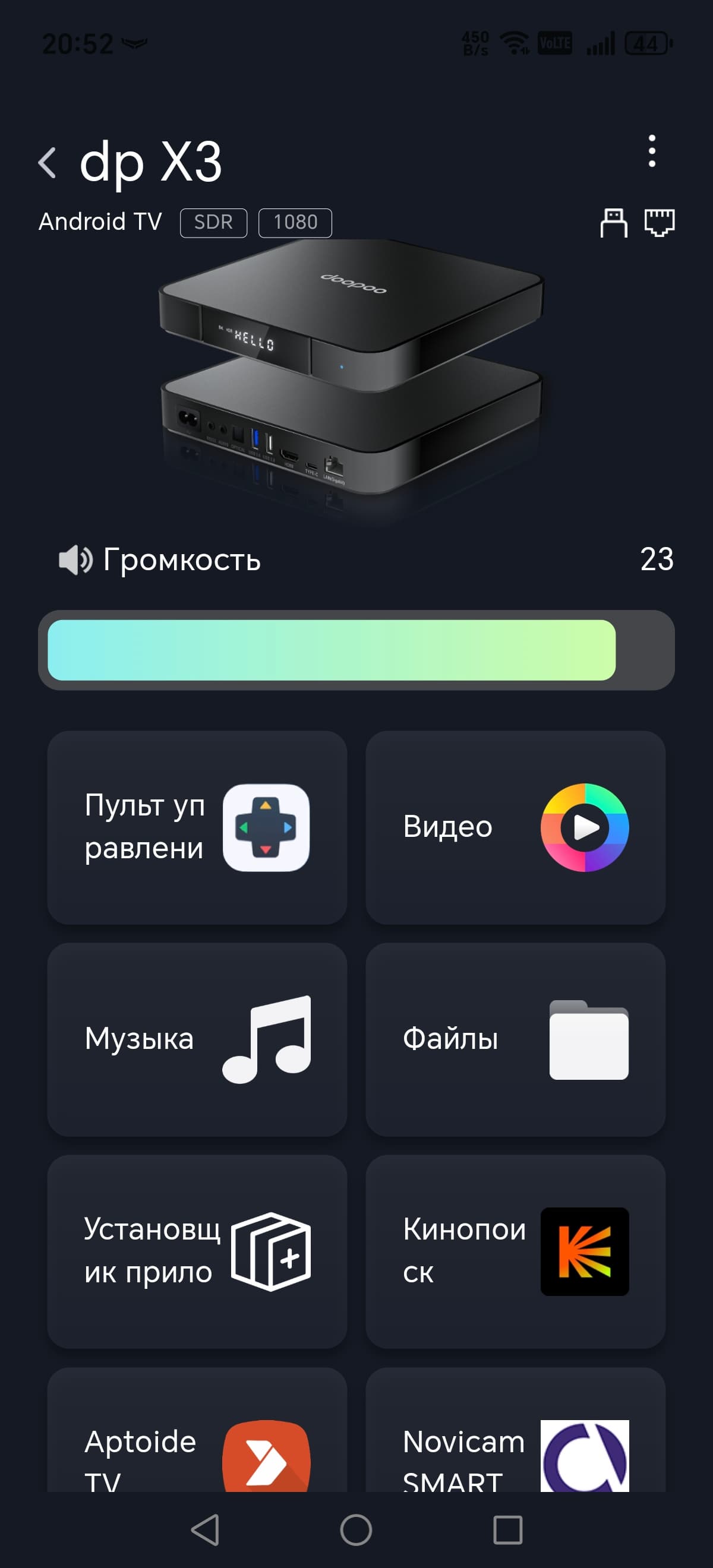Screen dimensions: 713x1568
Task: Open the Музыка card
Action: pyautogui.click(x=197, y=1039)
